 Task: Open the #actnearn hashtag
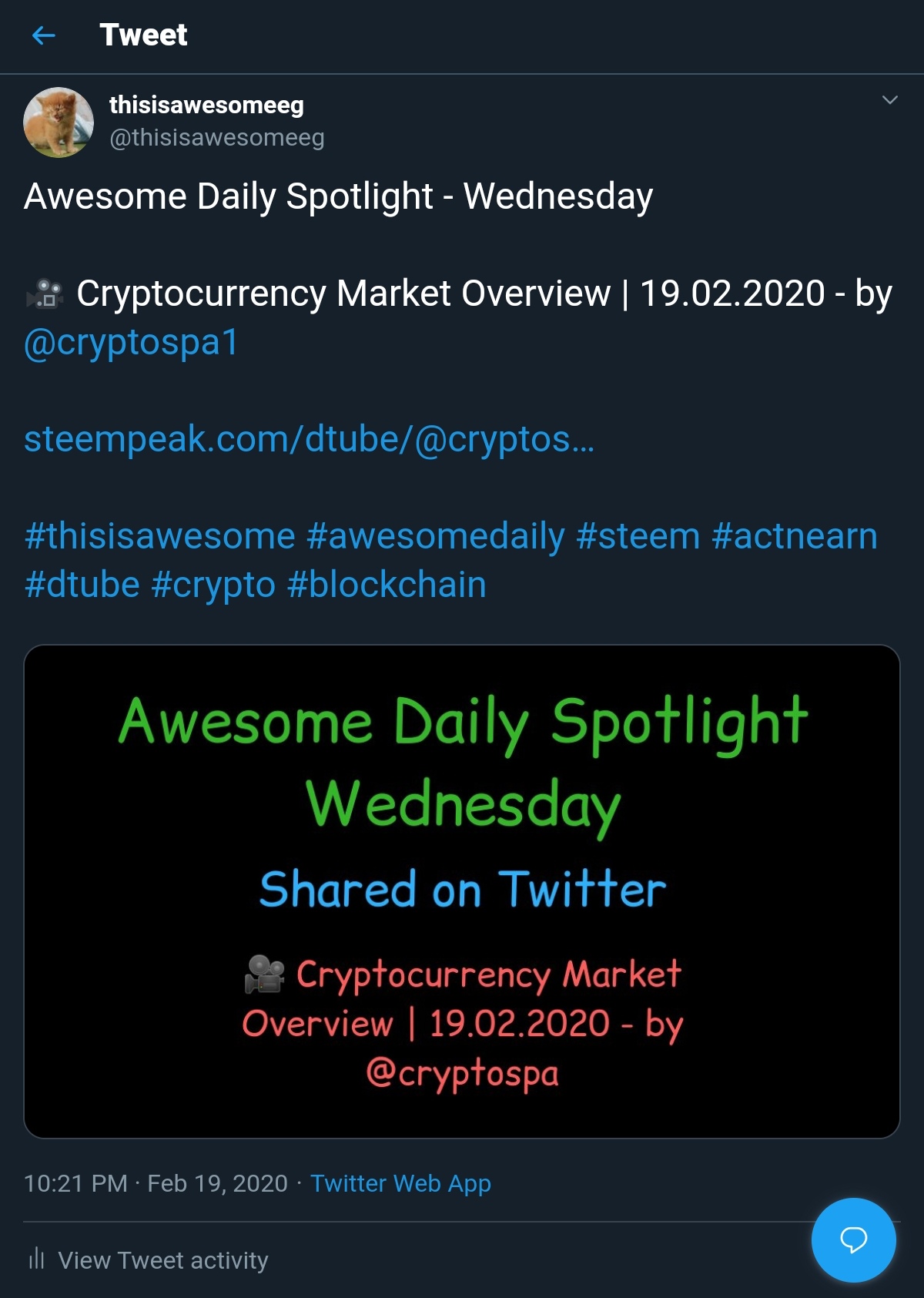(x=794, y=536)
